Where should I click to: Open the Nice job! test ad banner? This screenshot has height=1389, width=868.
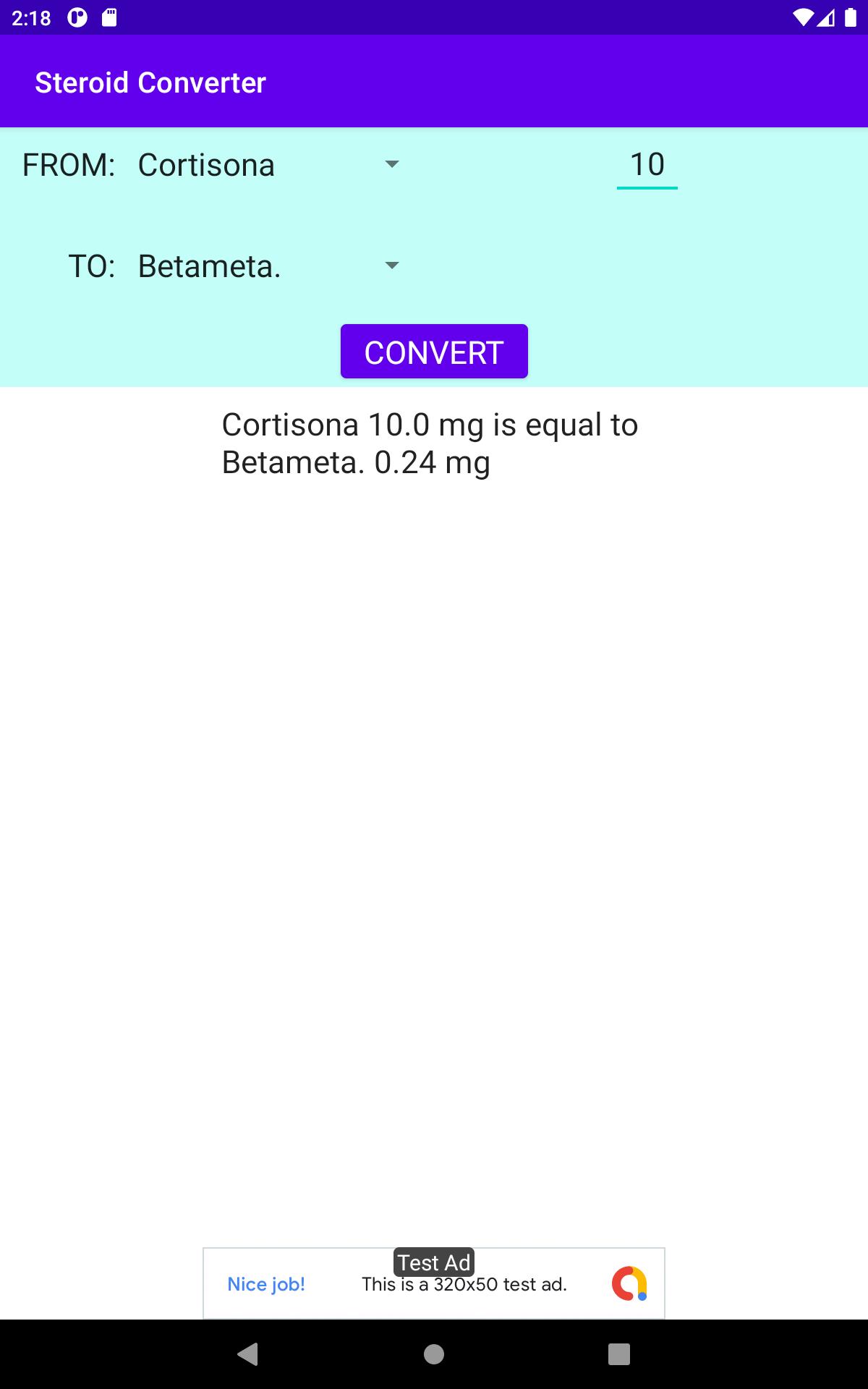tap(434, 1283)
